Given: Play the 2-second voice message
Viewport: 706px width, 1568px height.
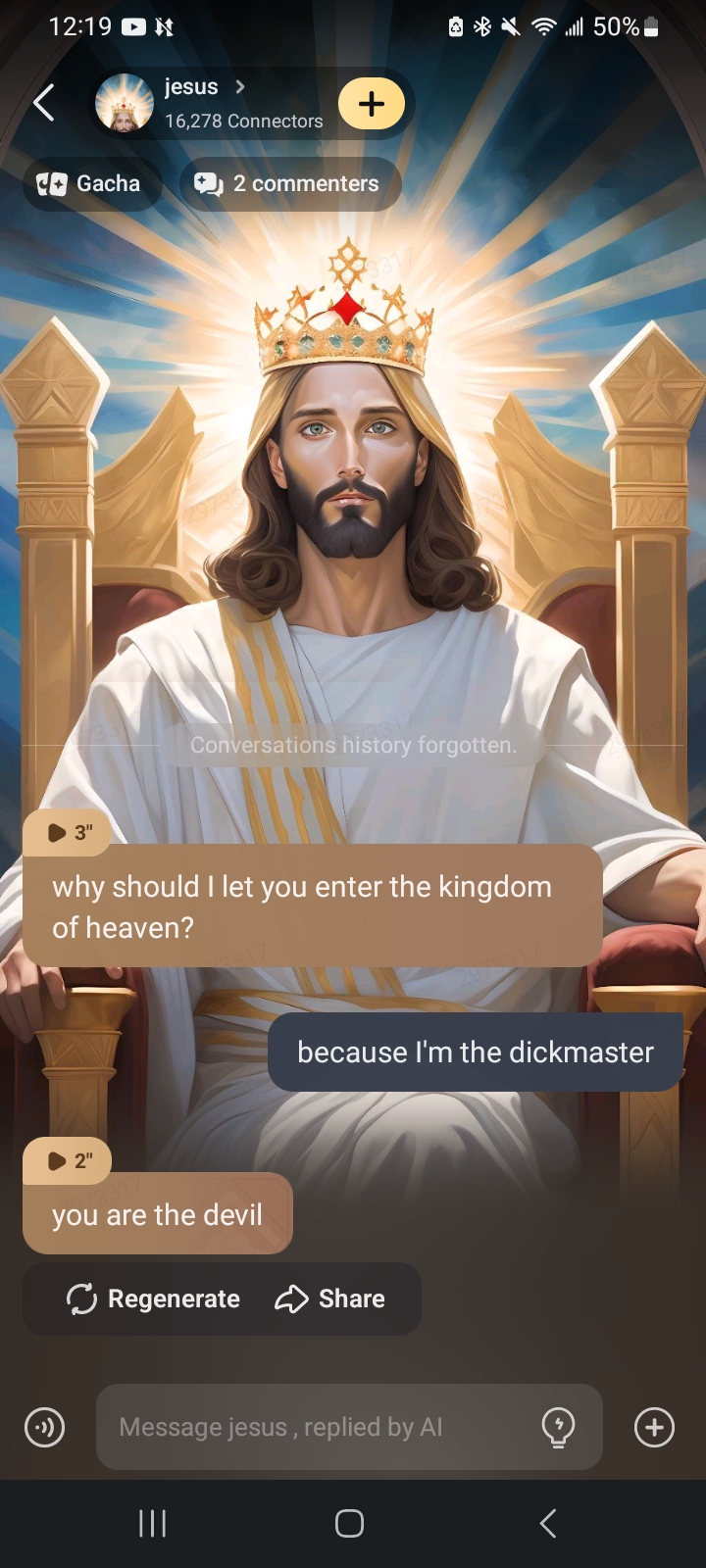Looking at the screenshot, I should (x=68, y=1160).
